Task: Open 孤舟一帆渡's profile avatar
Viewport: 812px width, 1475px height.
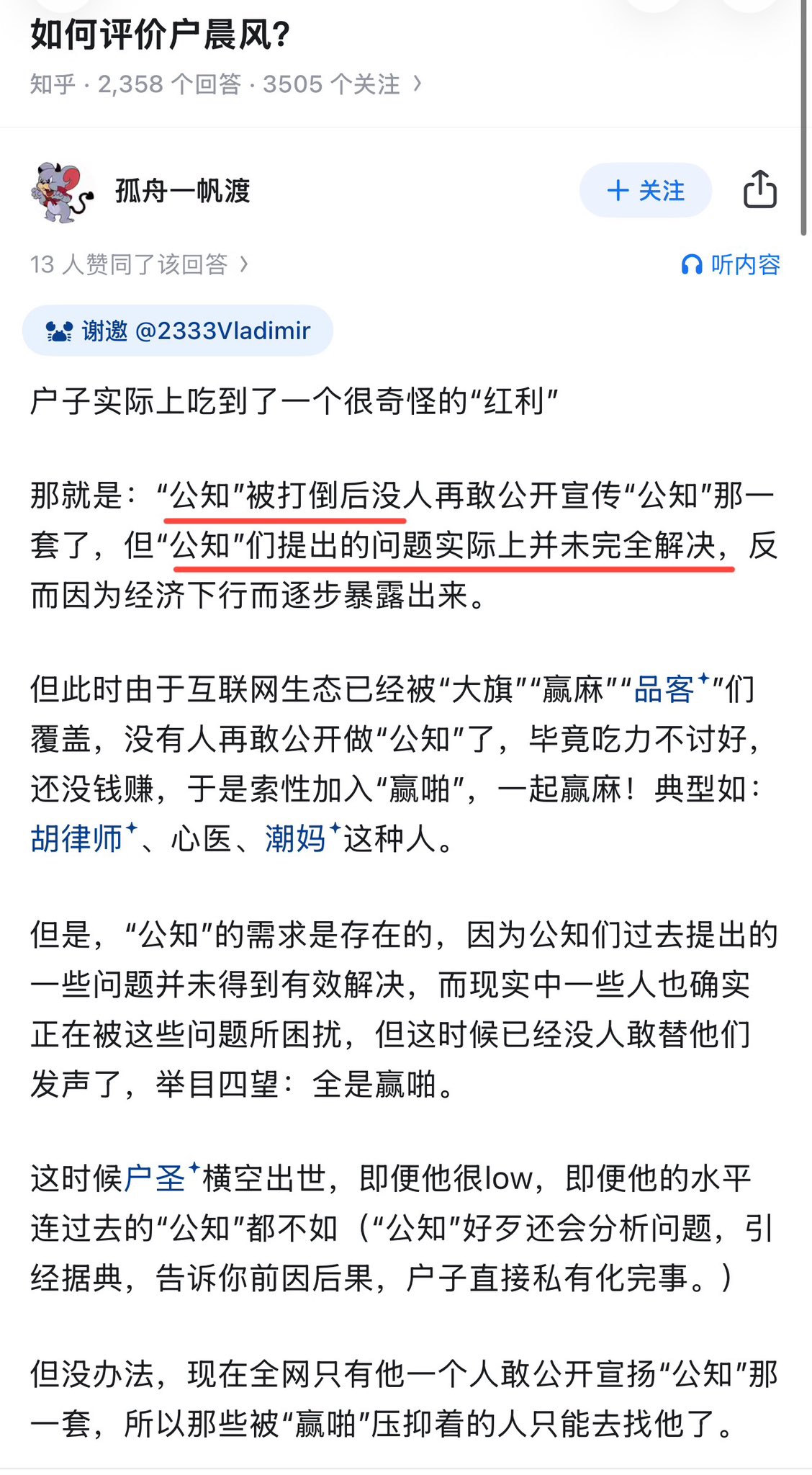Action: pyautogui.click(x=61, y=192)
